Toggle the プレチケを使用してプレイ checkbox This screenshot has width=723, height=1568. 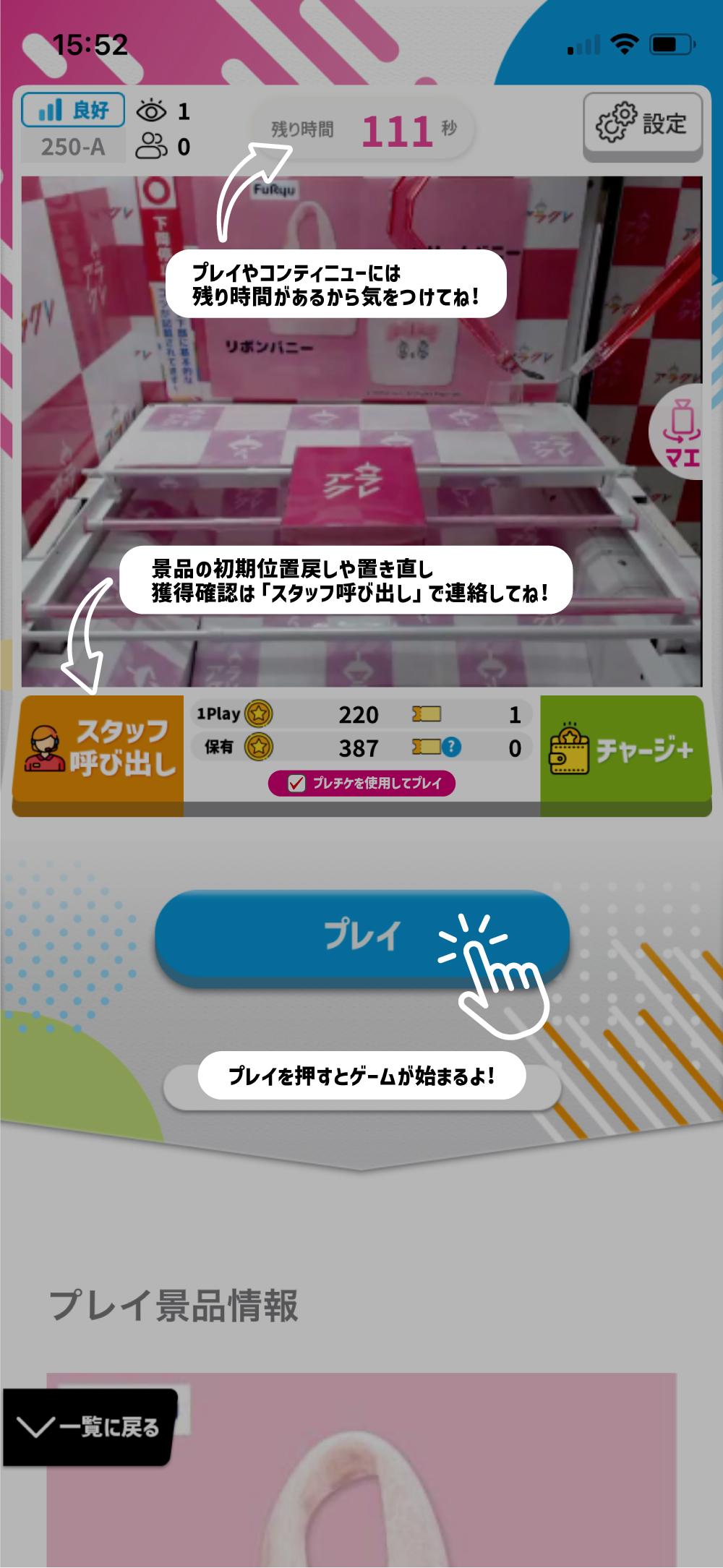coord(296,784)
